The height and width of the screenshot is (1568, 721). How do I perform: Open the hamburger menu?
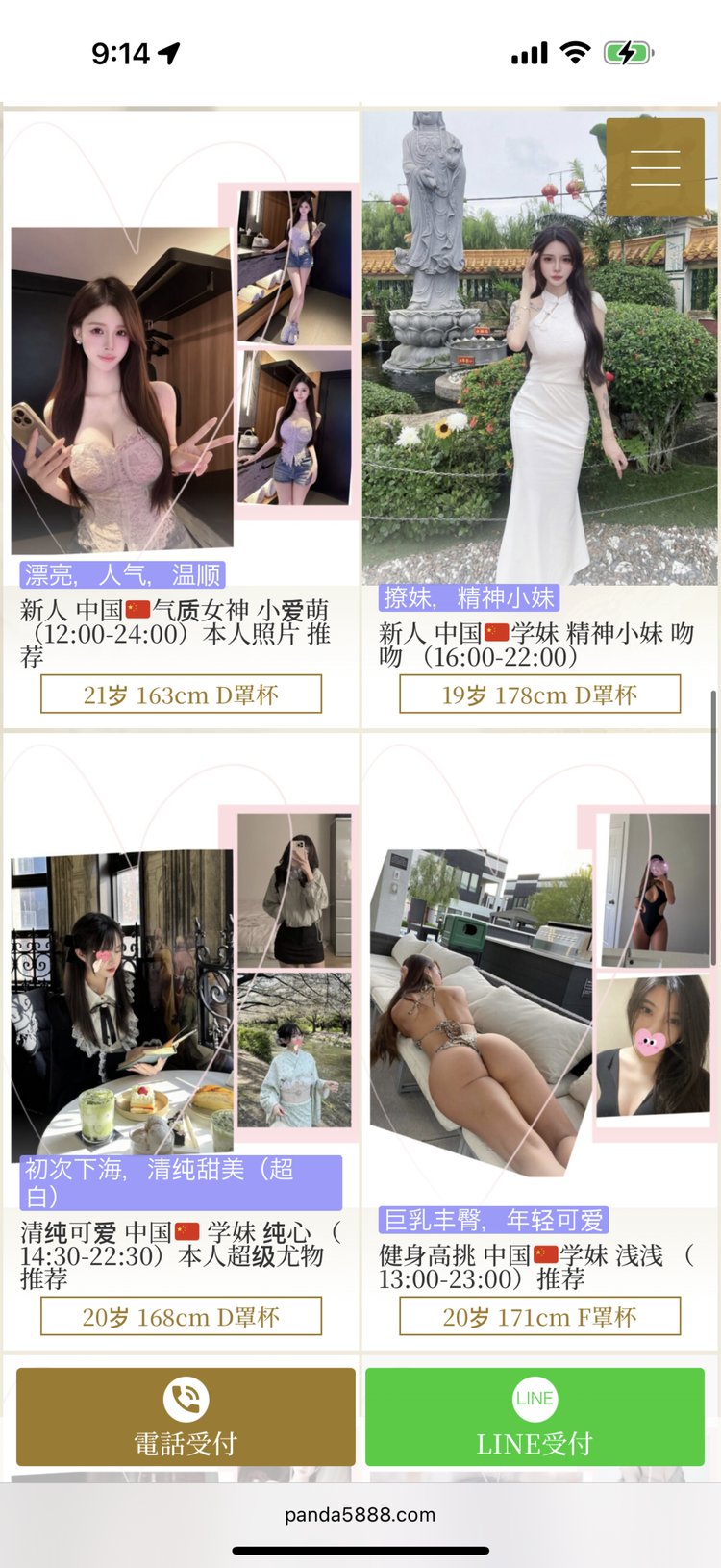(x=655, y=167)
